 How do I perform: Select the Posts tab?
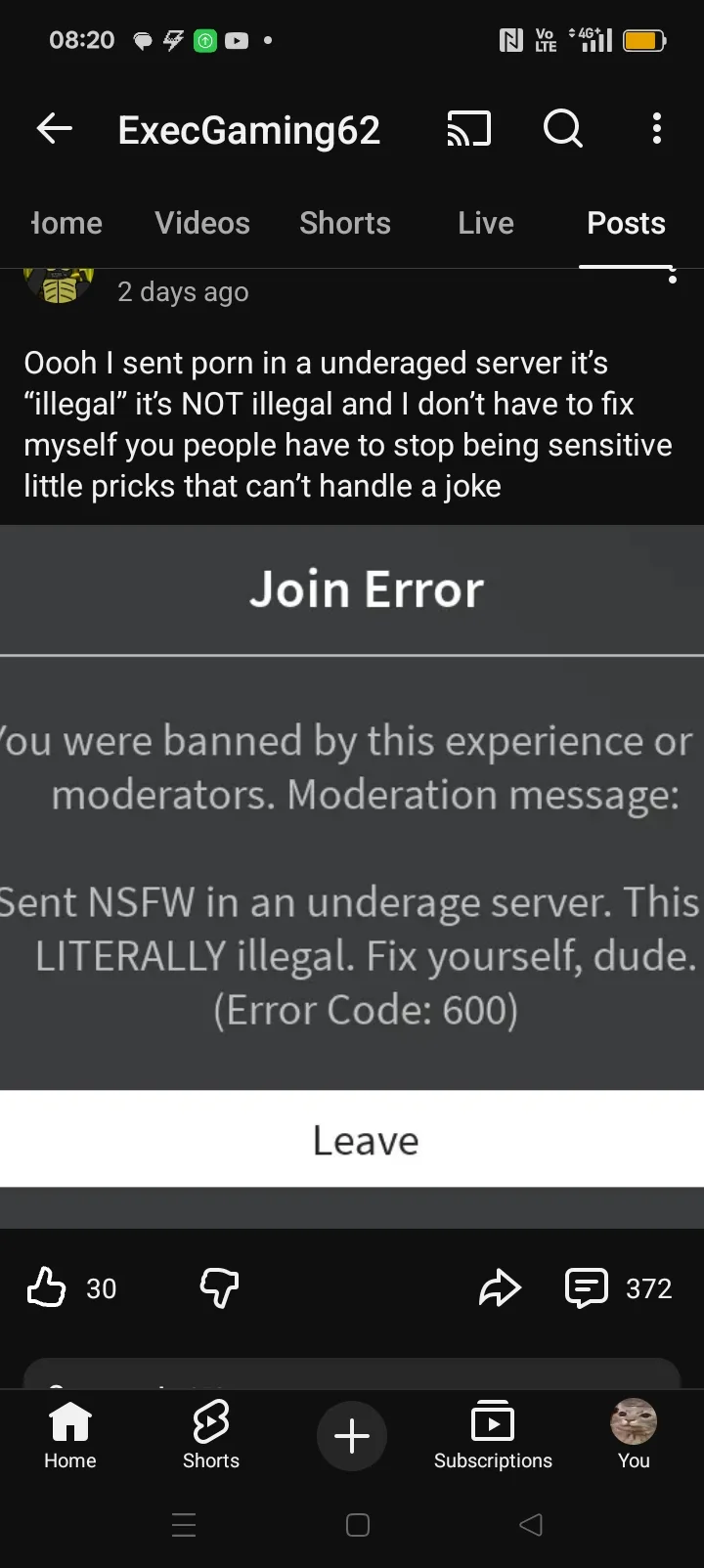pyautogui.click(x=626, y=223)
